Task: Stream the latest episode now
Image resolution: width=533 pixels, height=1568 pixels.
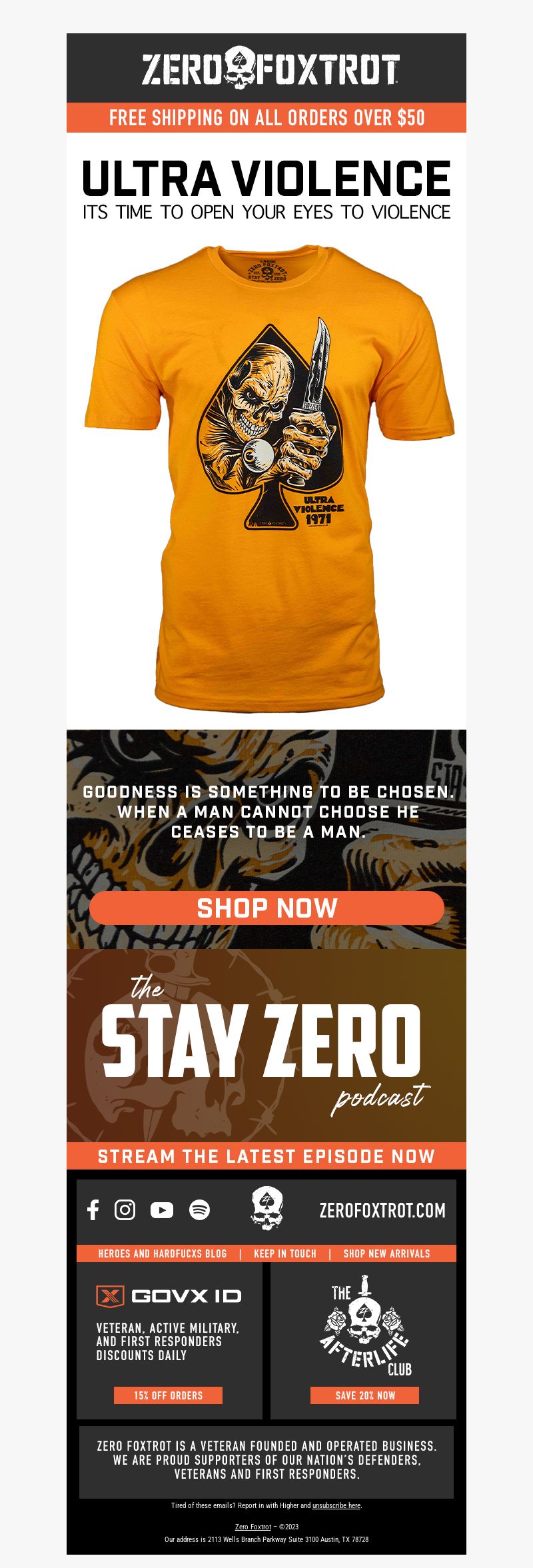Action: point(266,1156)
